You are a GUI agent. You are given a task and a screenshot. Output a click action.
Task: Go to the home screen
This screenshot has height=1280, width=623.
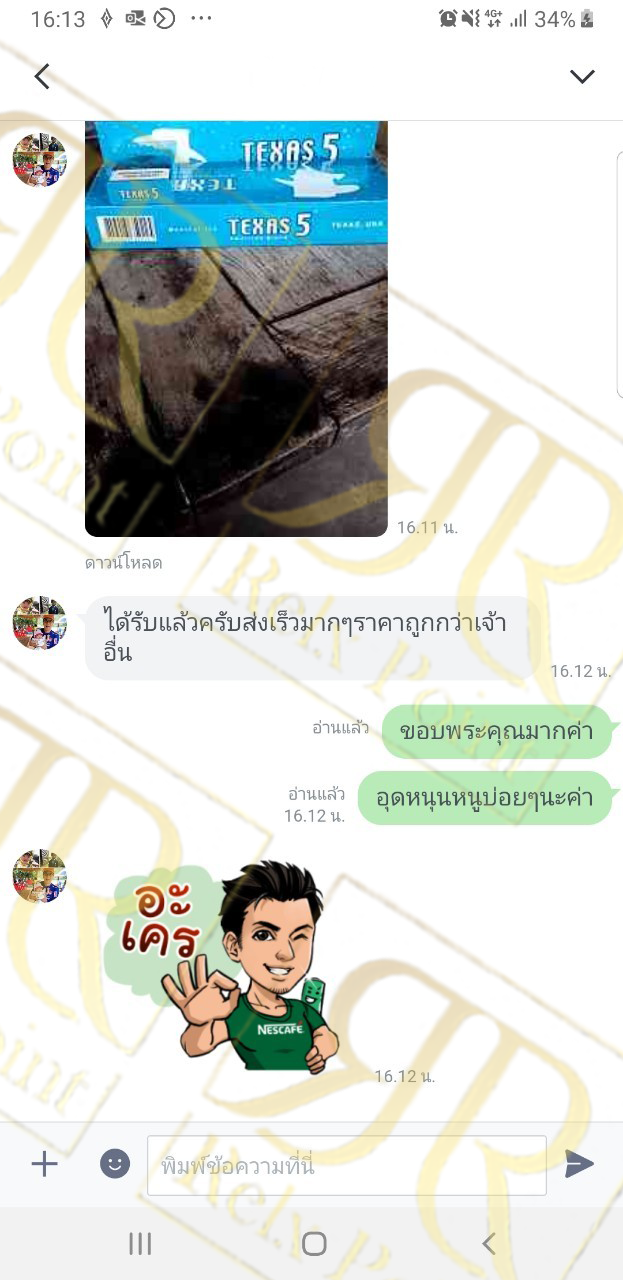coord(314,1243)
